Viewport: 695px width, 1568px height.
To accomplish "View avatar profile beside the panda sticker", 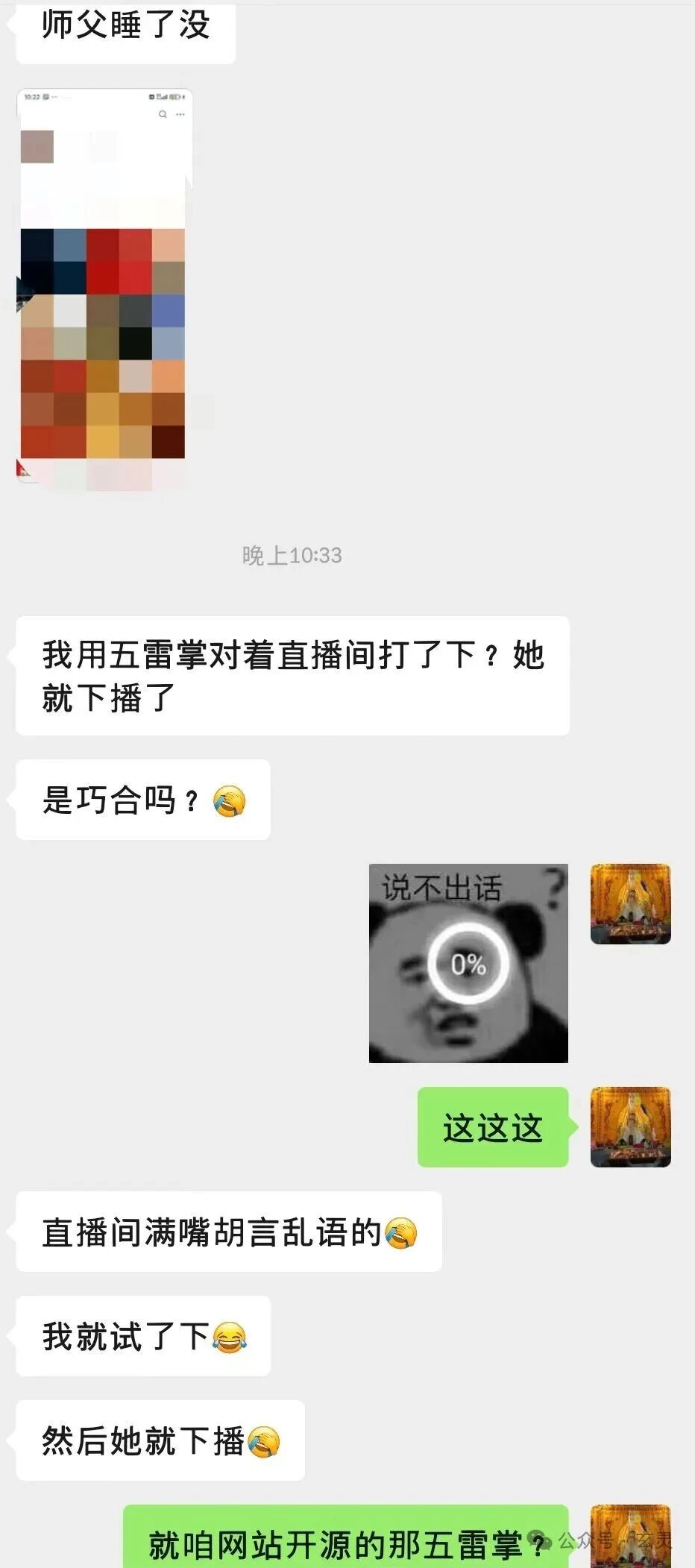I will point(631,904).
